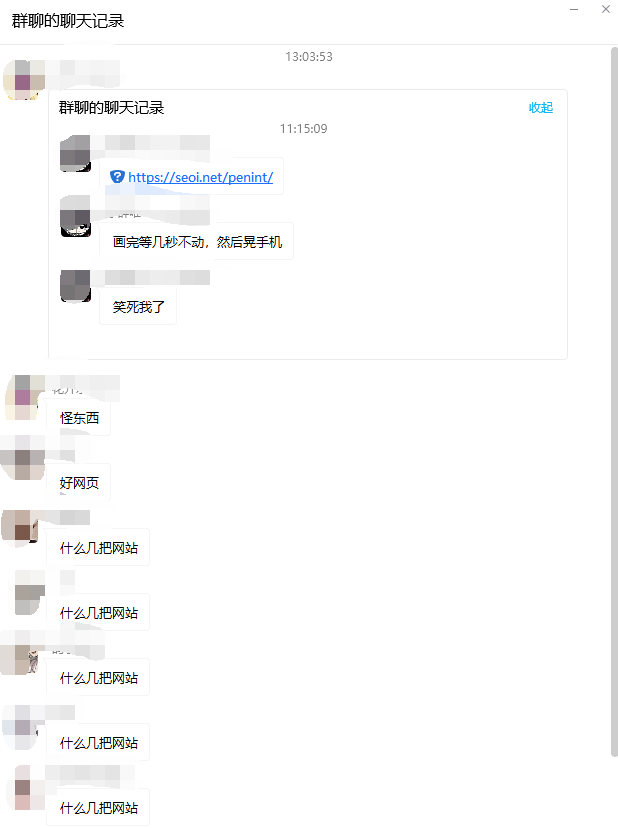
Task: Collapse the nested record with 收起
Action: click(x=540, y=108)
